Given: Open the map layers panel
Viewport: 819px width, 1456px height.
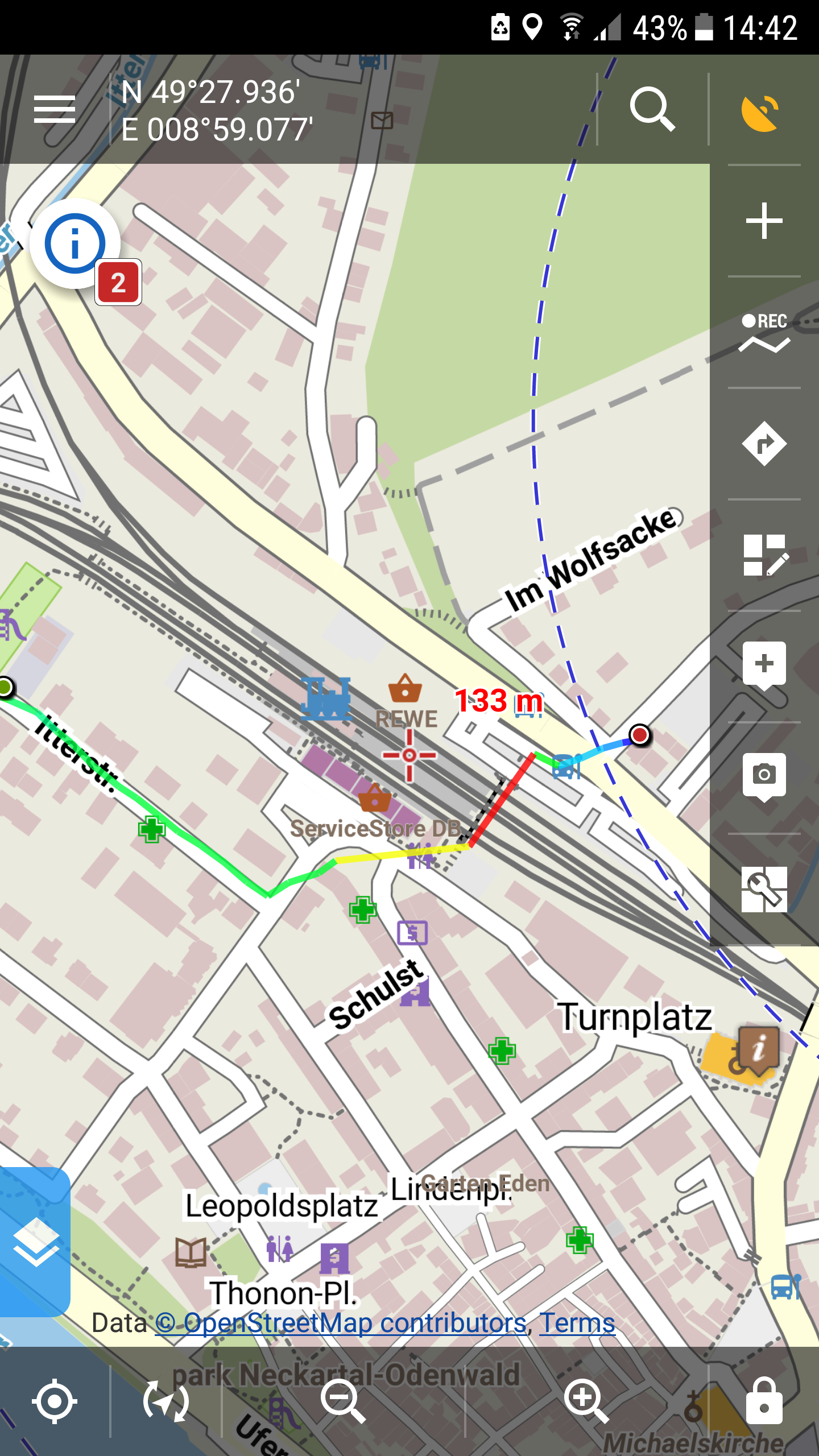Looking at the screenshot, I should pos(35,1241).
